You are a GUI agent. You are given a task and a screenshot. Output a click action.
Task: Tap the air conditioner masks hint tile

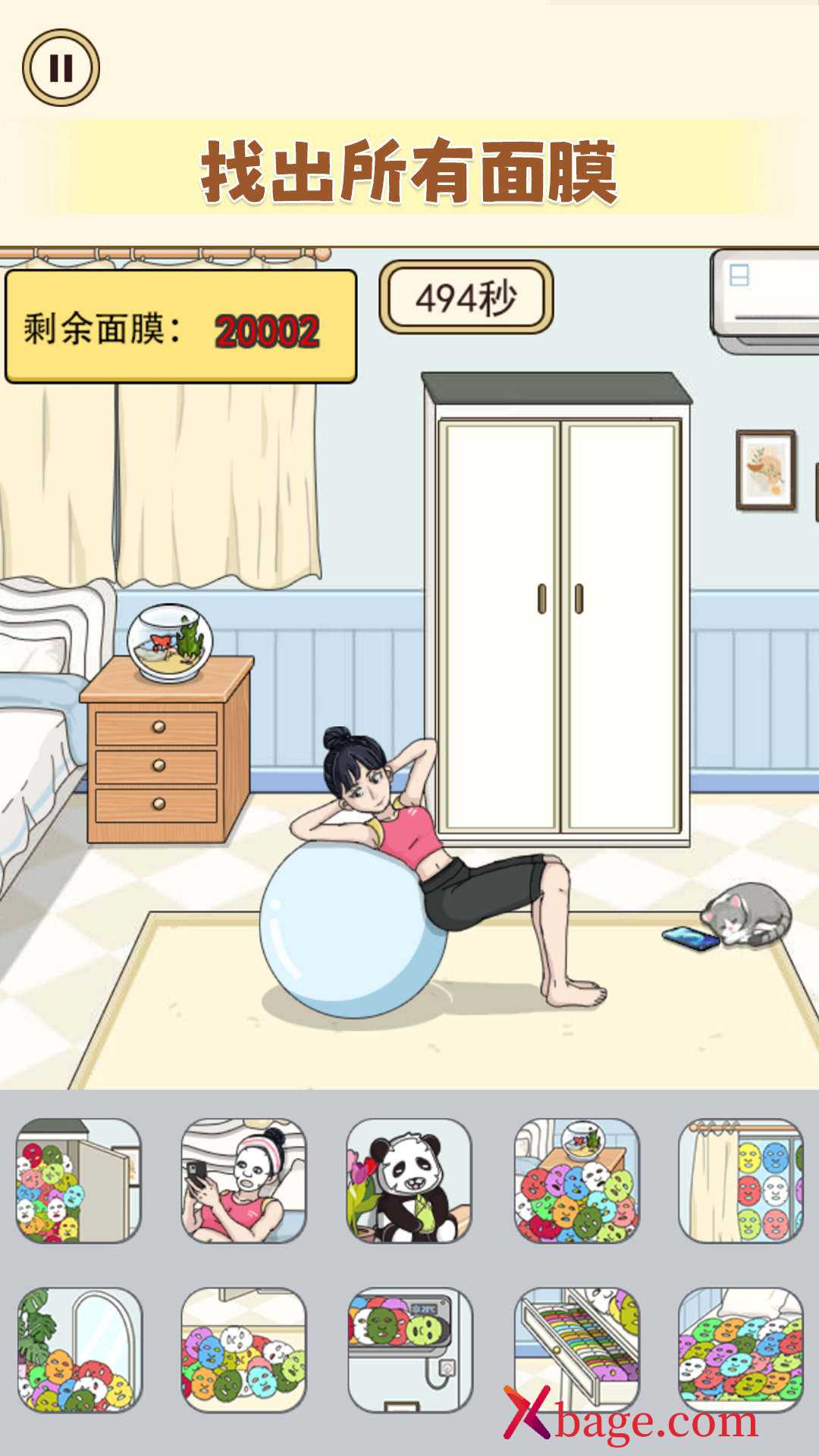tap(409, 1350)
